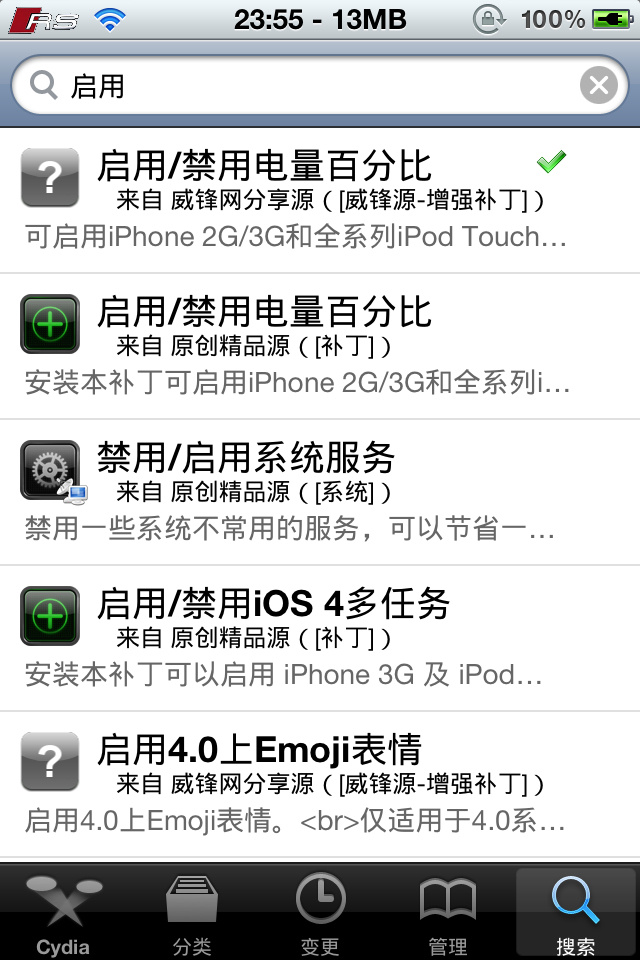Switch to the 管理 tab
Viewport: 640px width, 960px height.
coord(447,912)
